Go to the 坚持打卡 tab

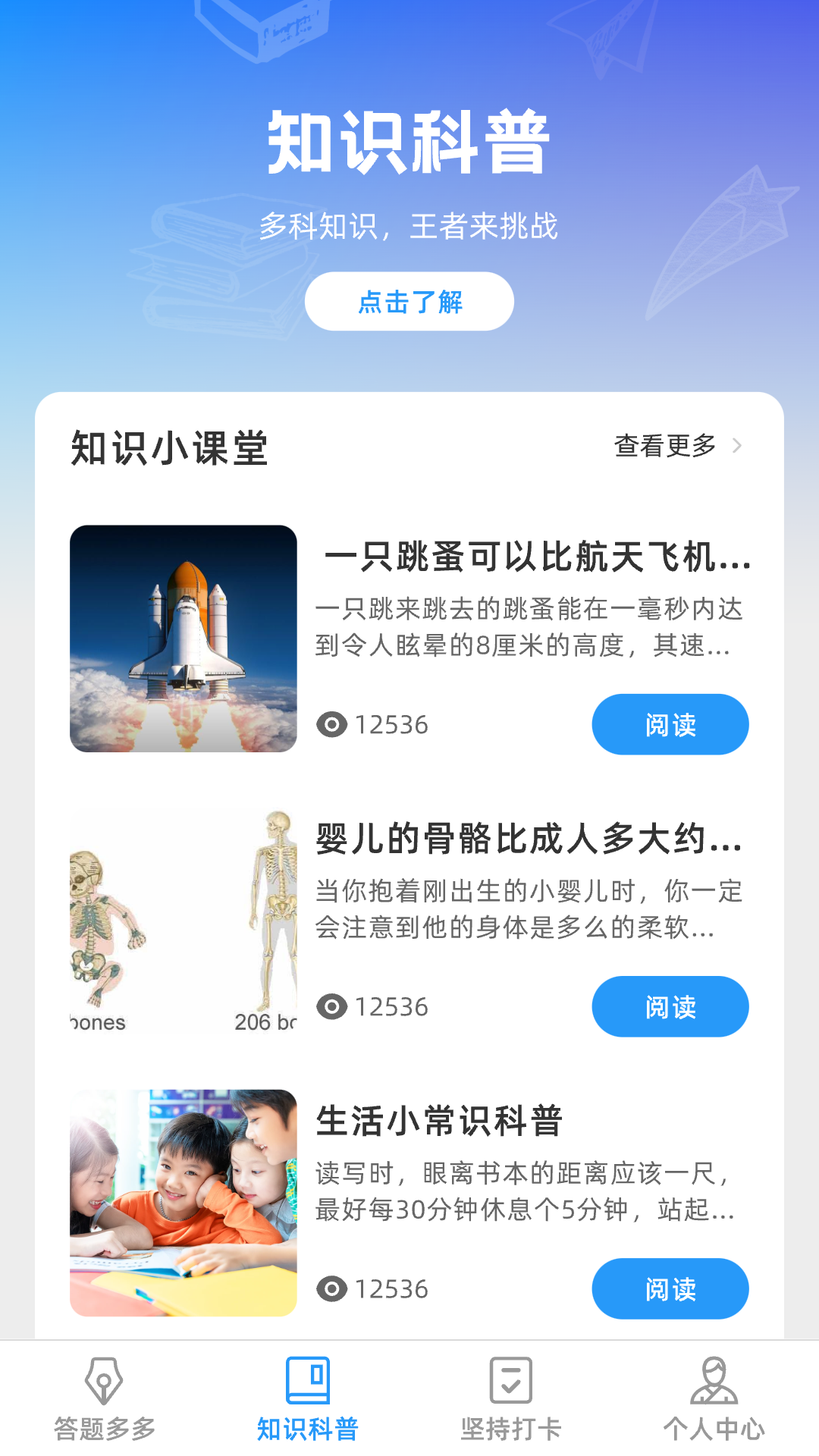coord(510,1400)
